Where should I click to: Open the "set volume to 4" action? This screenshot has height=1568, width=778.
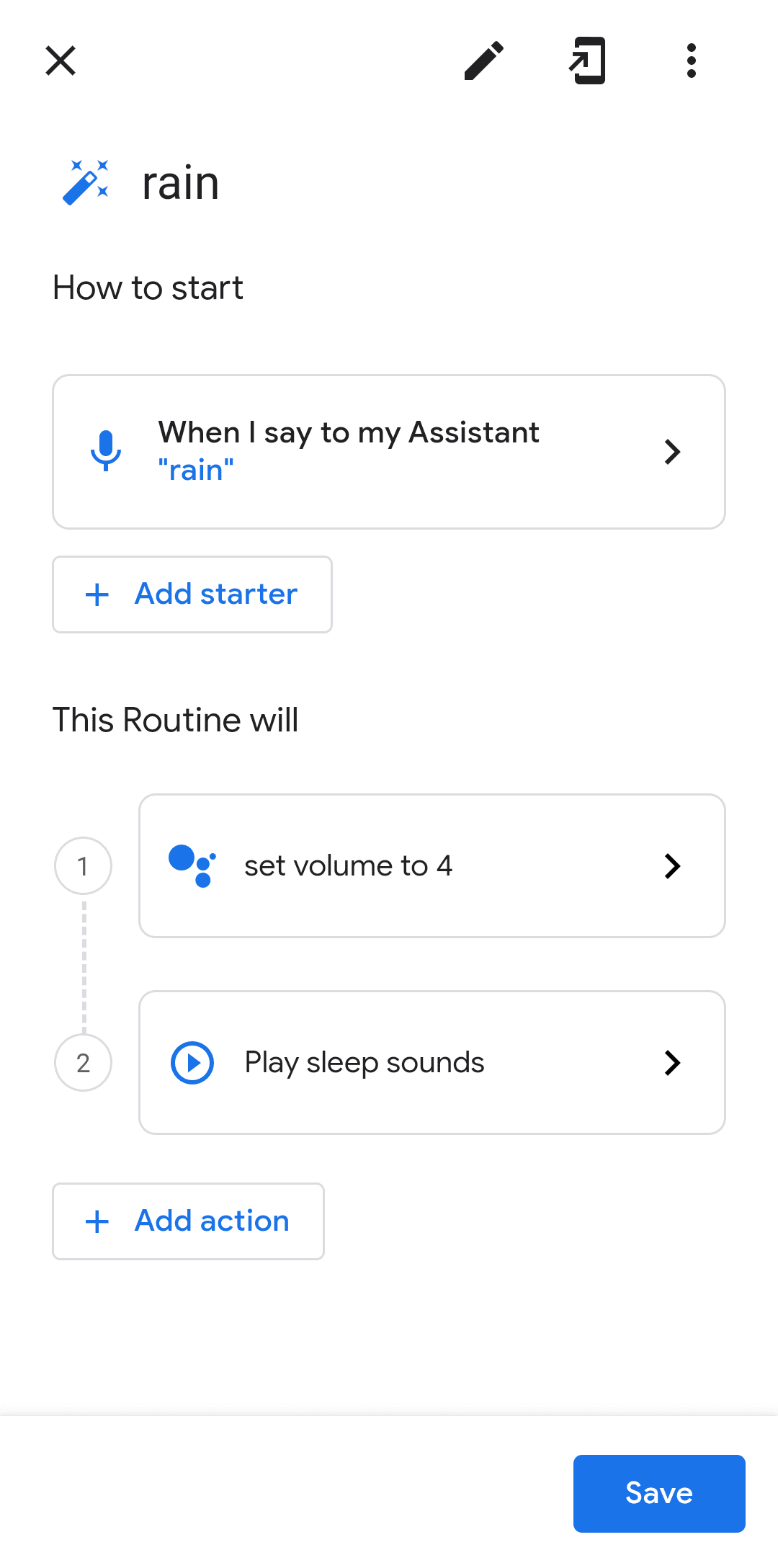point(432,865)
